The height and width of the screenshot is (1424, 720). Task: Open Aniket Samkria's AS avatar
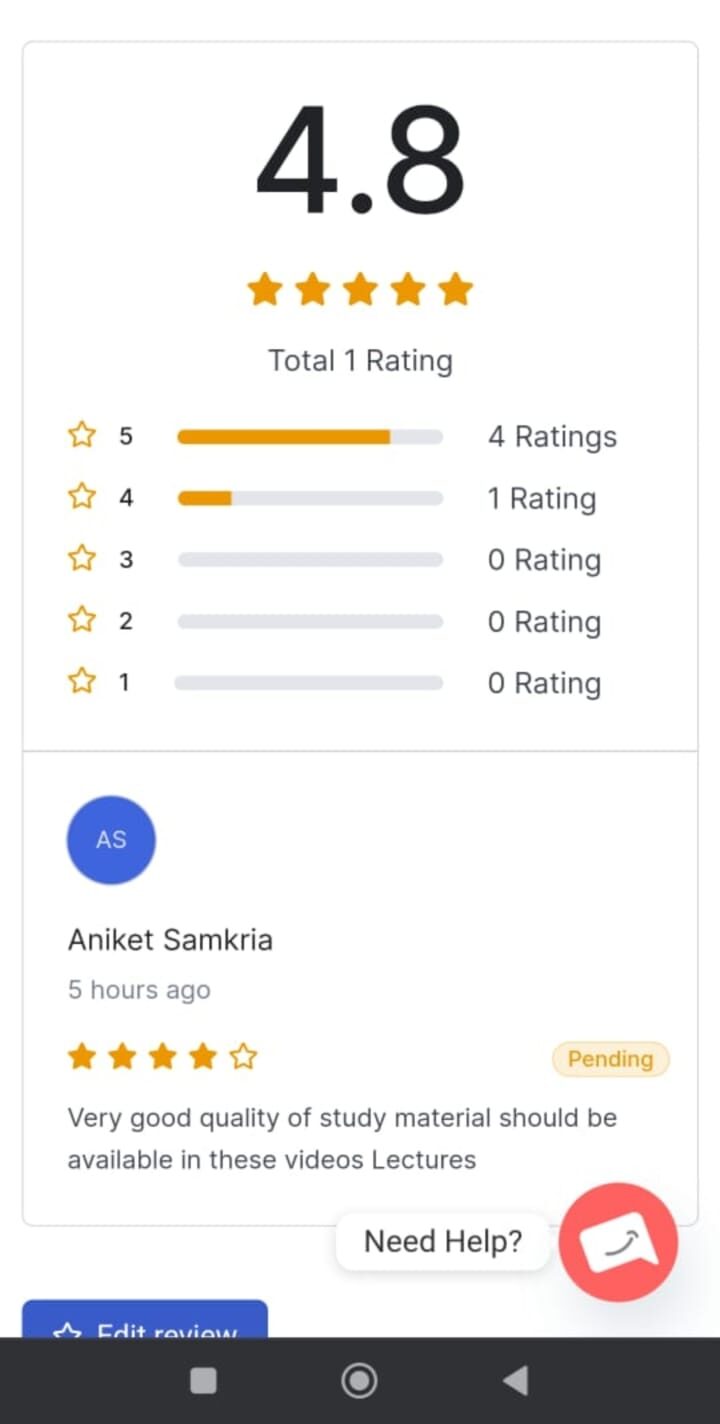point(111,840)
